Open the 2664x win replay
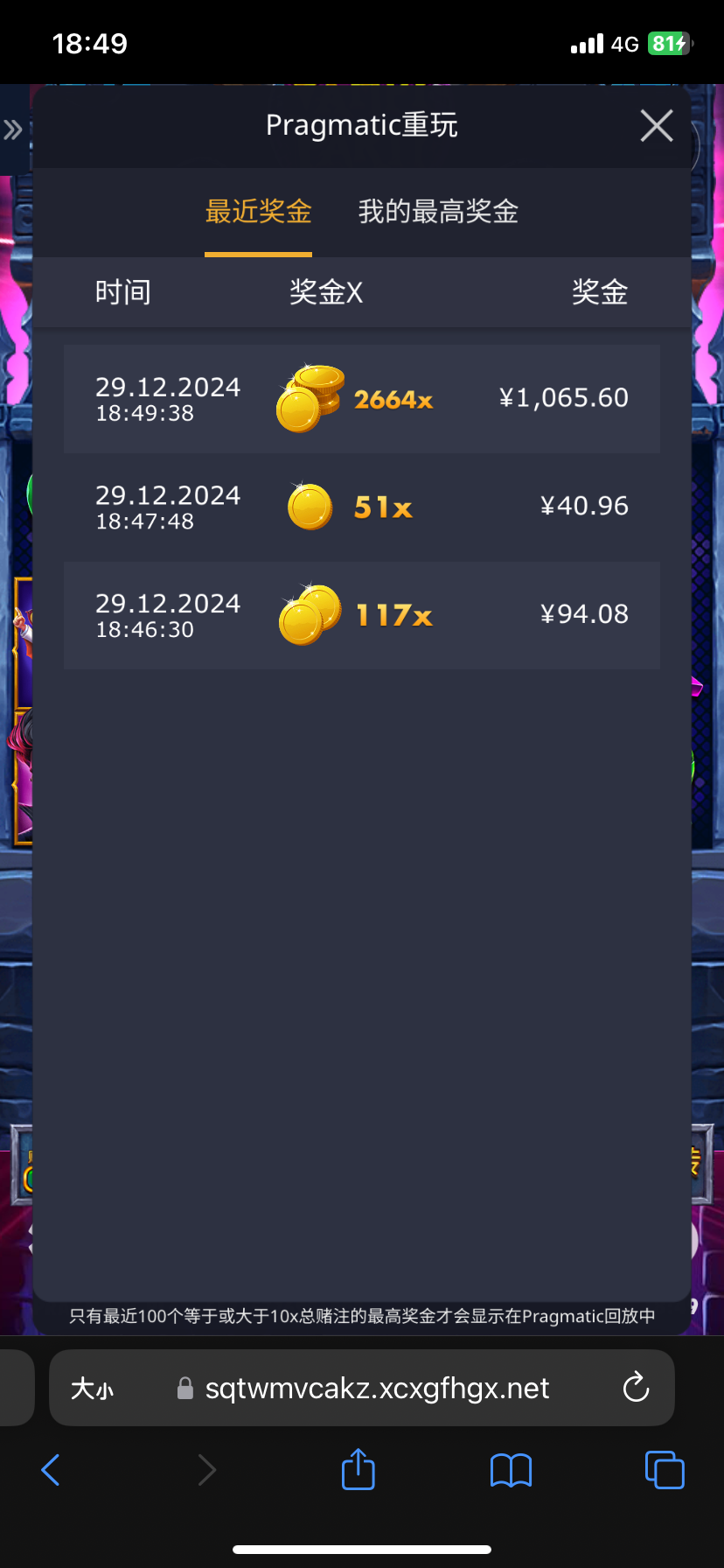The width and height of the screenshot is (724, 1568). coord(362,399)
